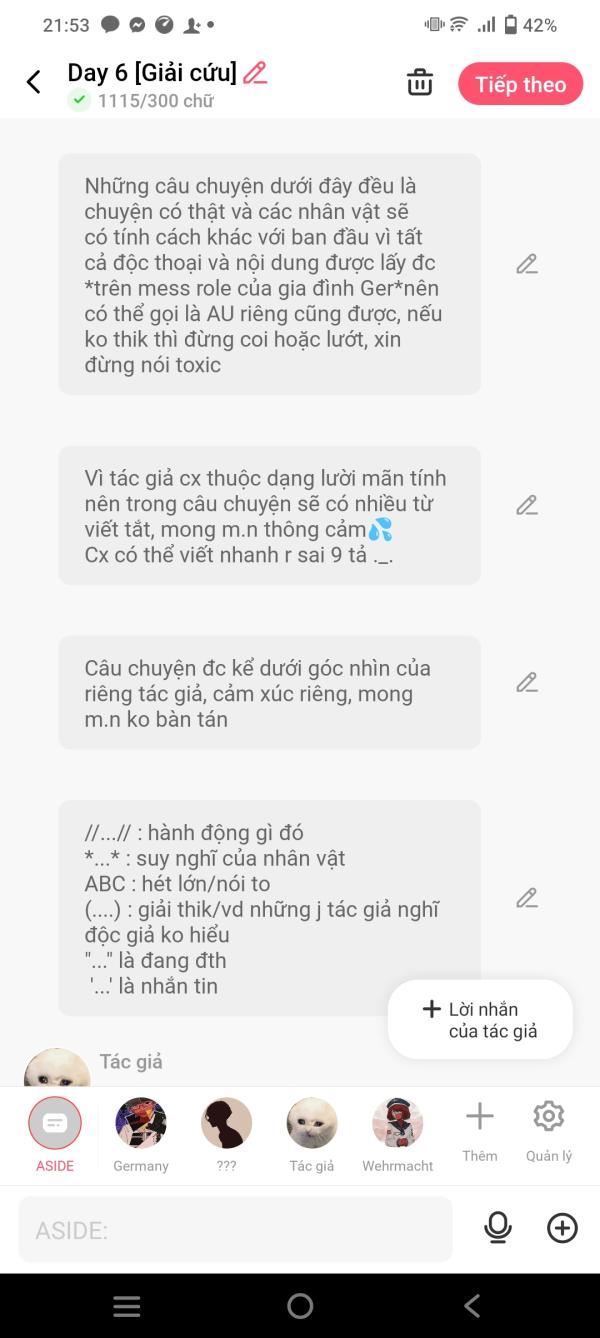Select the ASIDE narrator
This screenshot has width=600, height=1338.
pos(55,1134)
